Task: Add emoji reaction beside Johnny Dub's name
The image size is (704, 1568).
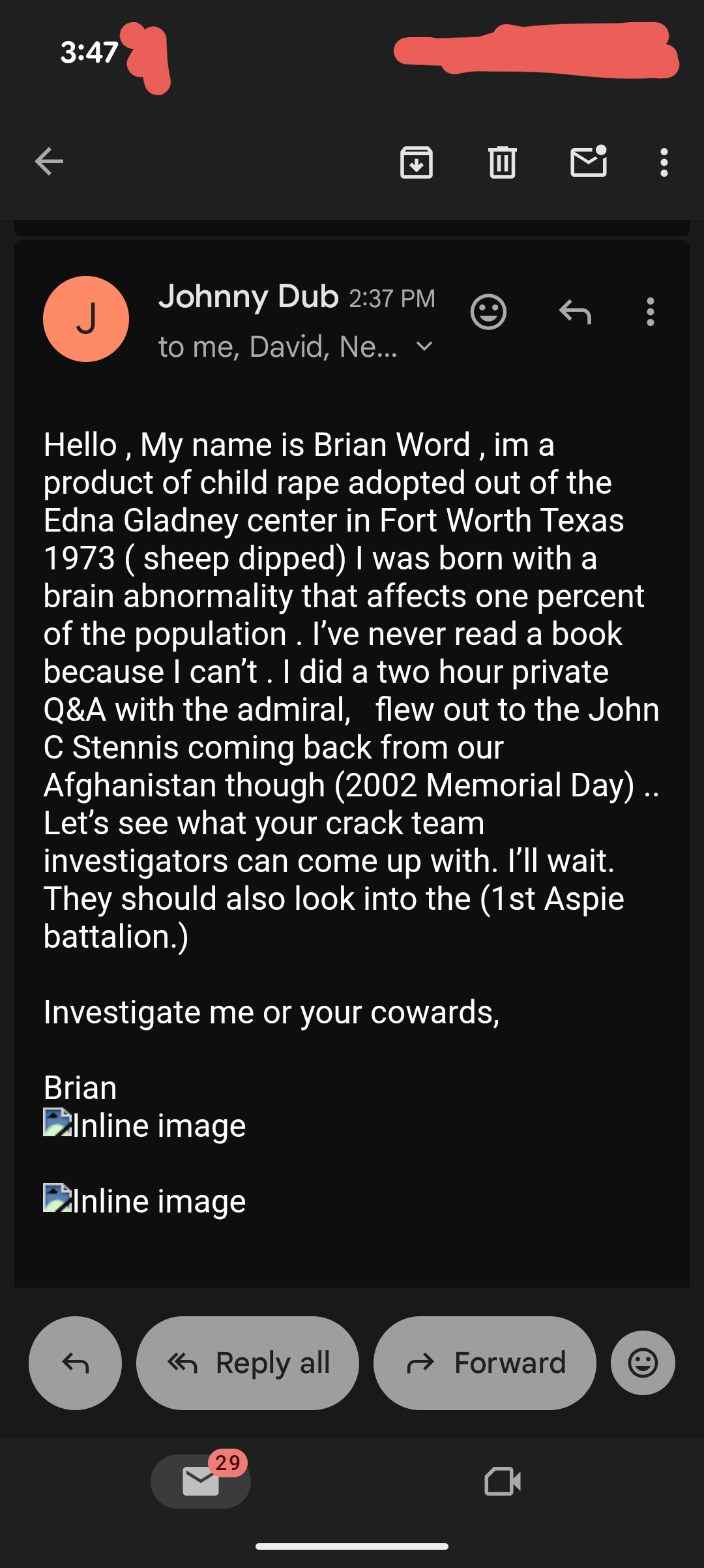Action: pyautogui.click(x=488, y=312)
